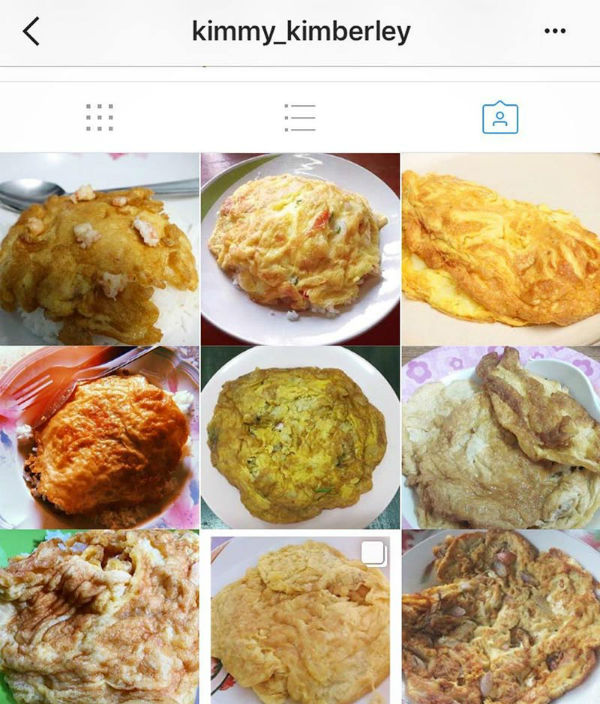Open the omelette photo with a metal spoon
The height and width of the screenshot is (704, 600).
coord(99,248)
